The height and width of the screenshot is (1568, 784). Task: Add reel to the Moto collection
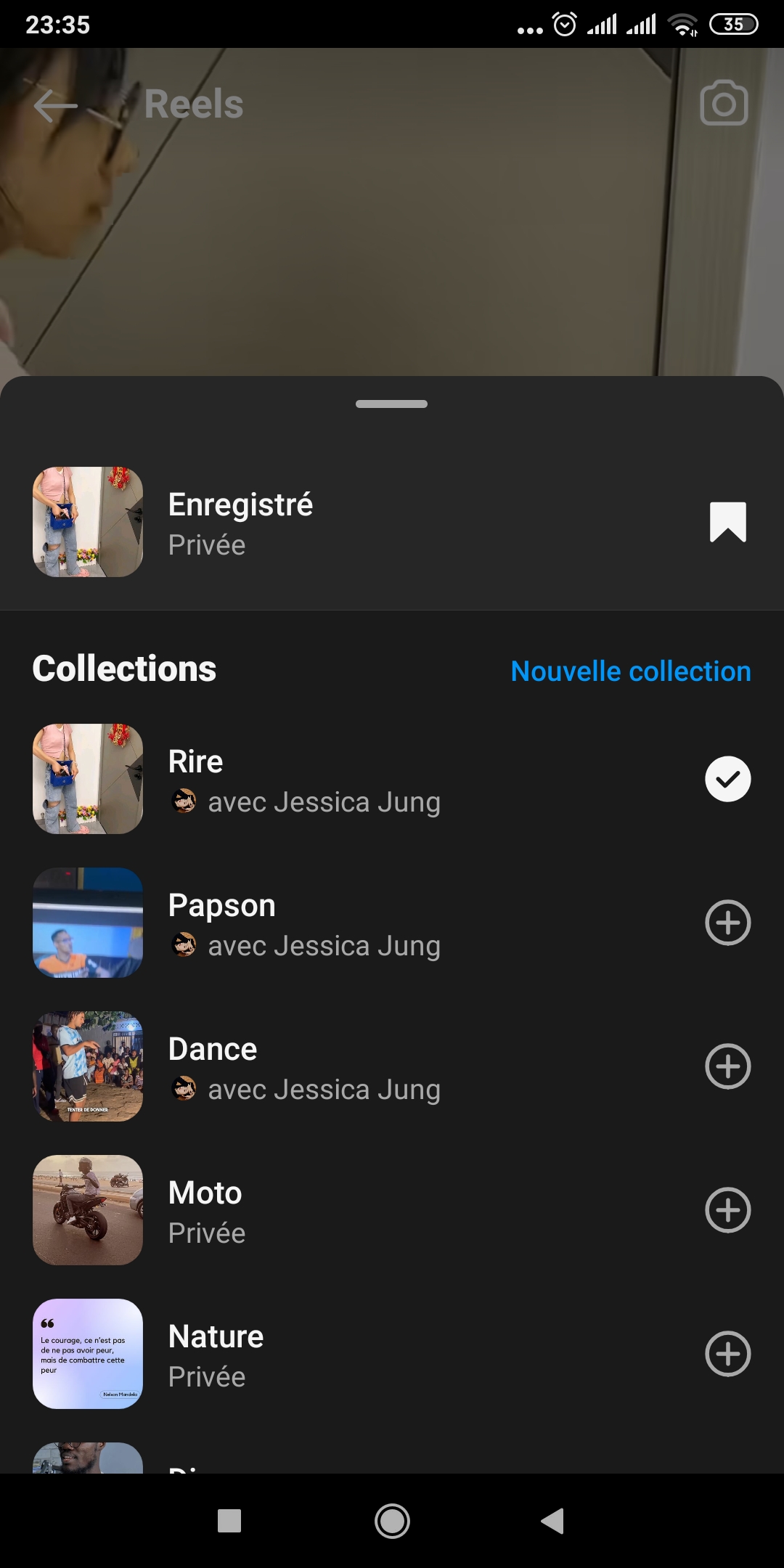coord(727,1210)
